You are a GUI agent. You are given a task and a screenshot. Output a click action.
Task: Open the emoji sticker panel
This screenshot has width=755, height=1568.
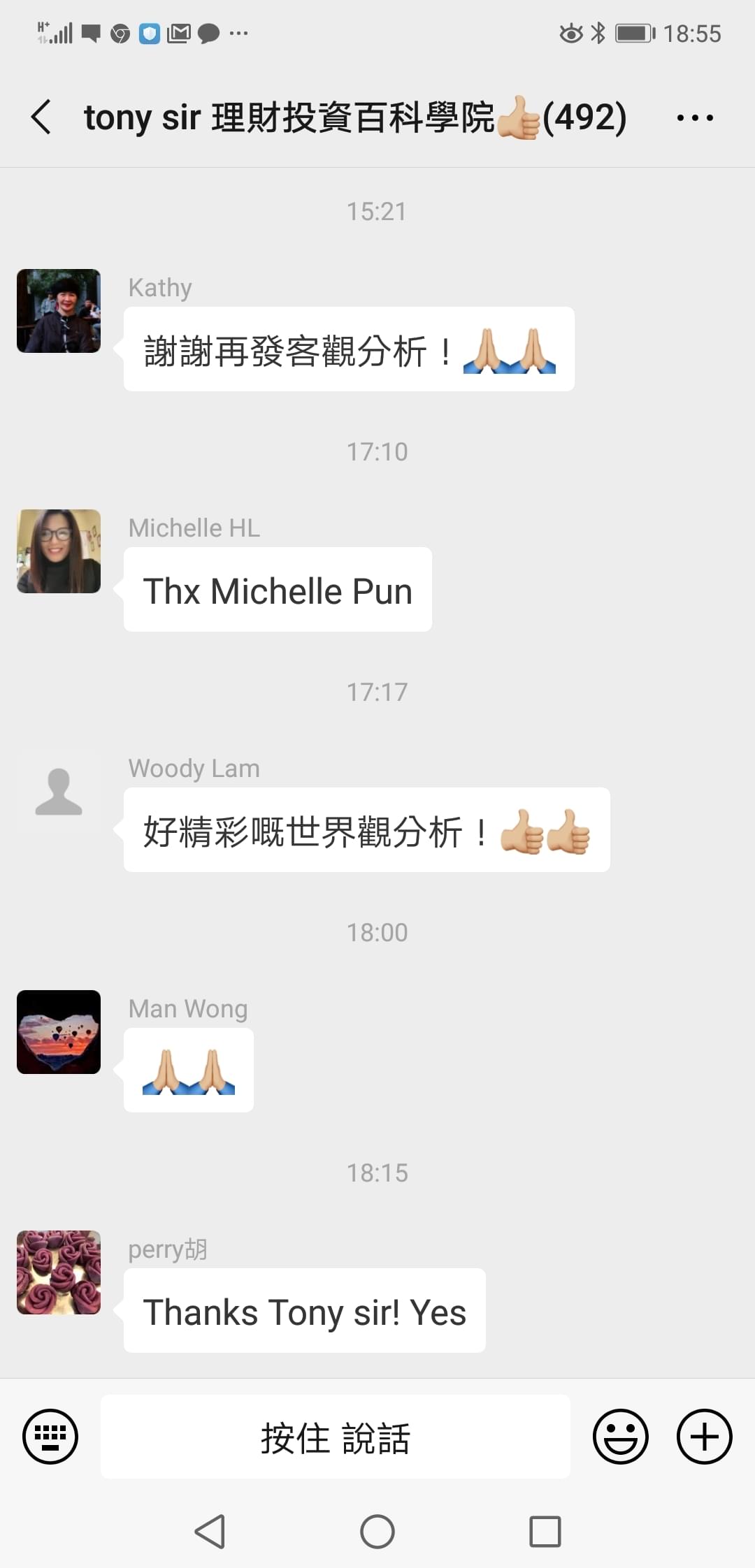(x=621, y=1437)
